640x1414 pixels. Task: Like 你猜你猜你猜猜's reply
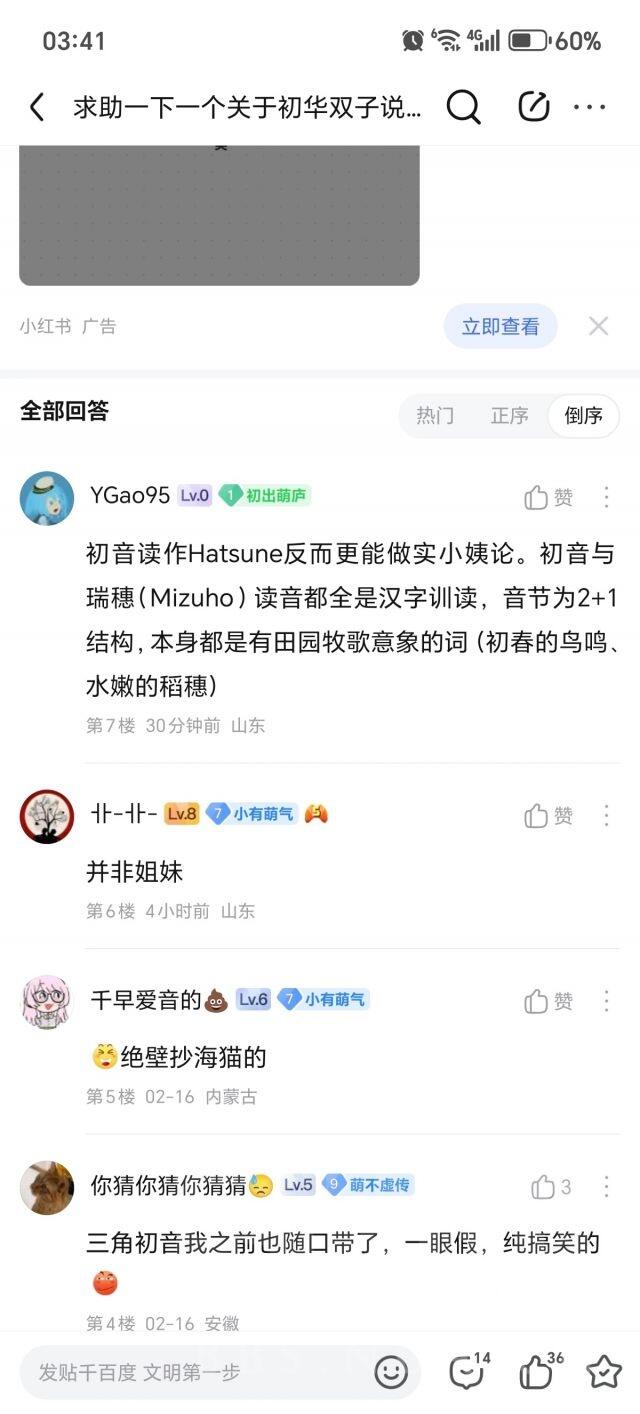[x=550, y=1187]
